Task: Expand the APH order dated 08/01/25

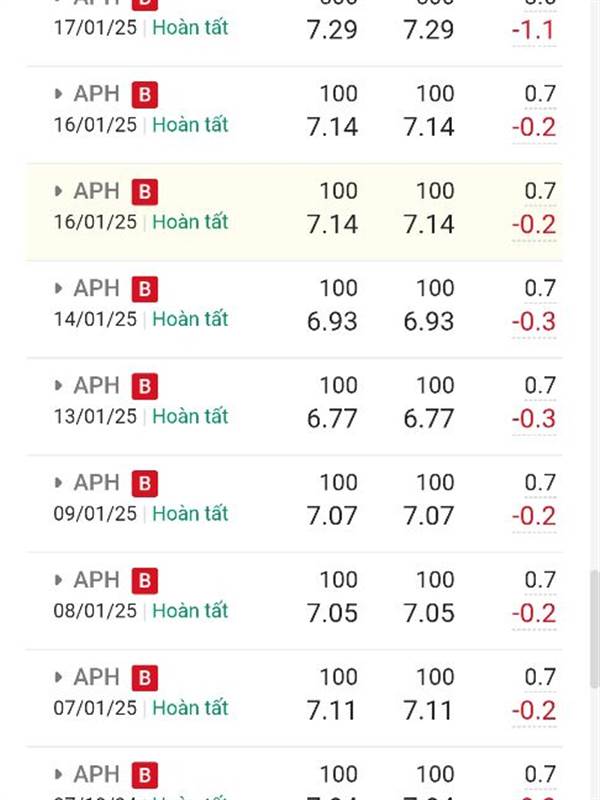Action: click(x=58, y=580)
